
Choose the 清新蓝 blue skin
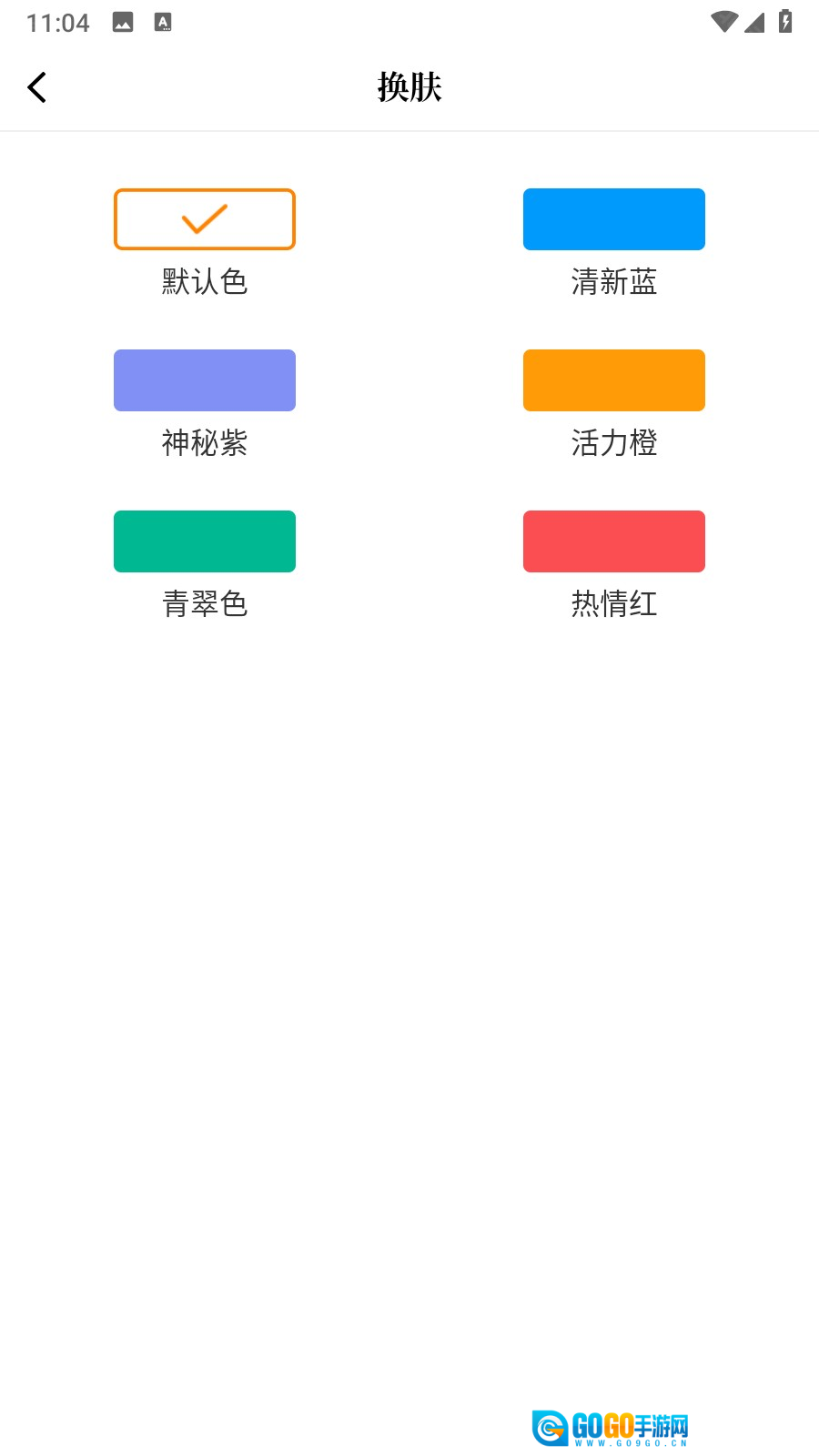pos(613,219)
